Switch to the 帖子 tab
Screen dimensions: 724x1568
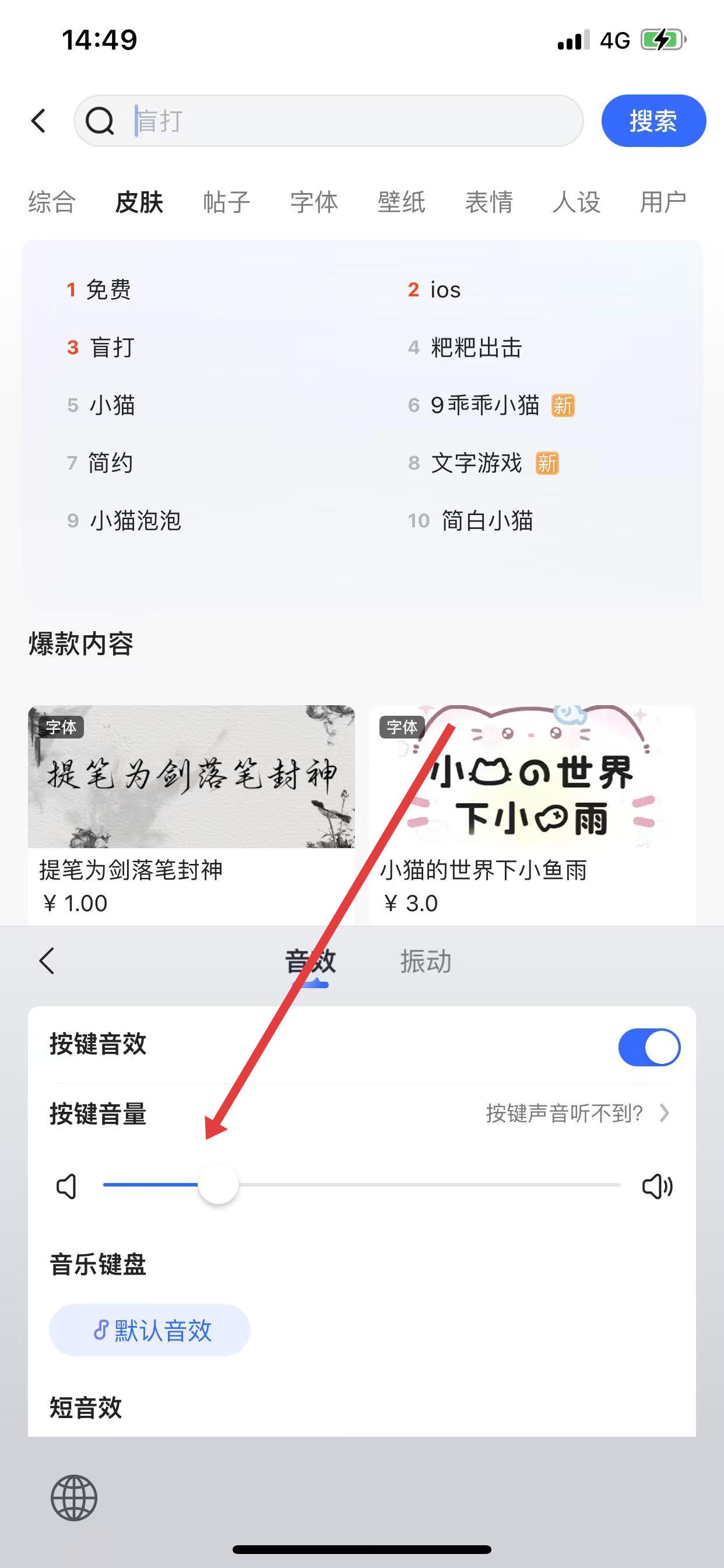tap(226, 202)
